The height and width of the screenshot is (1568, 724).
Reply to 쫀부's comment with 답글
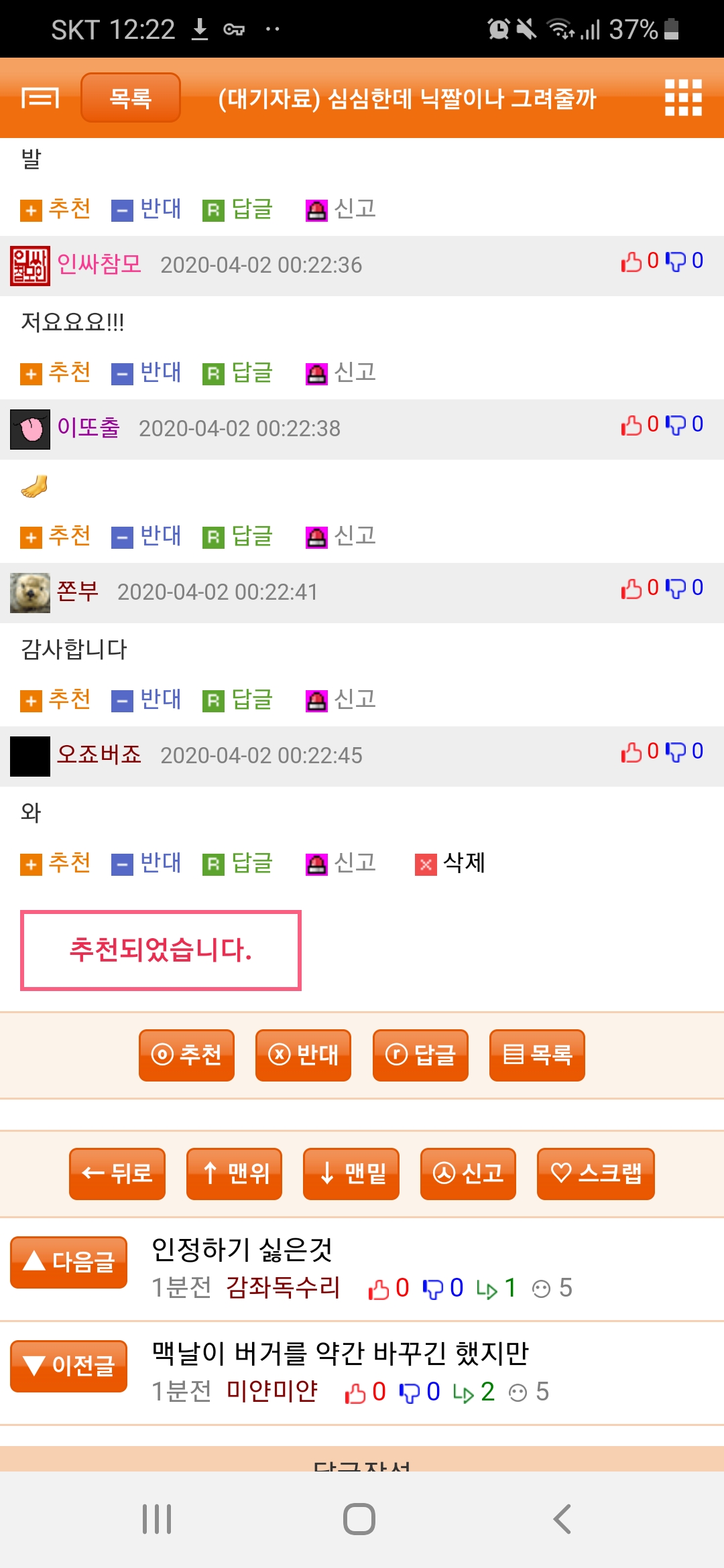(238, 700)
